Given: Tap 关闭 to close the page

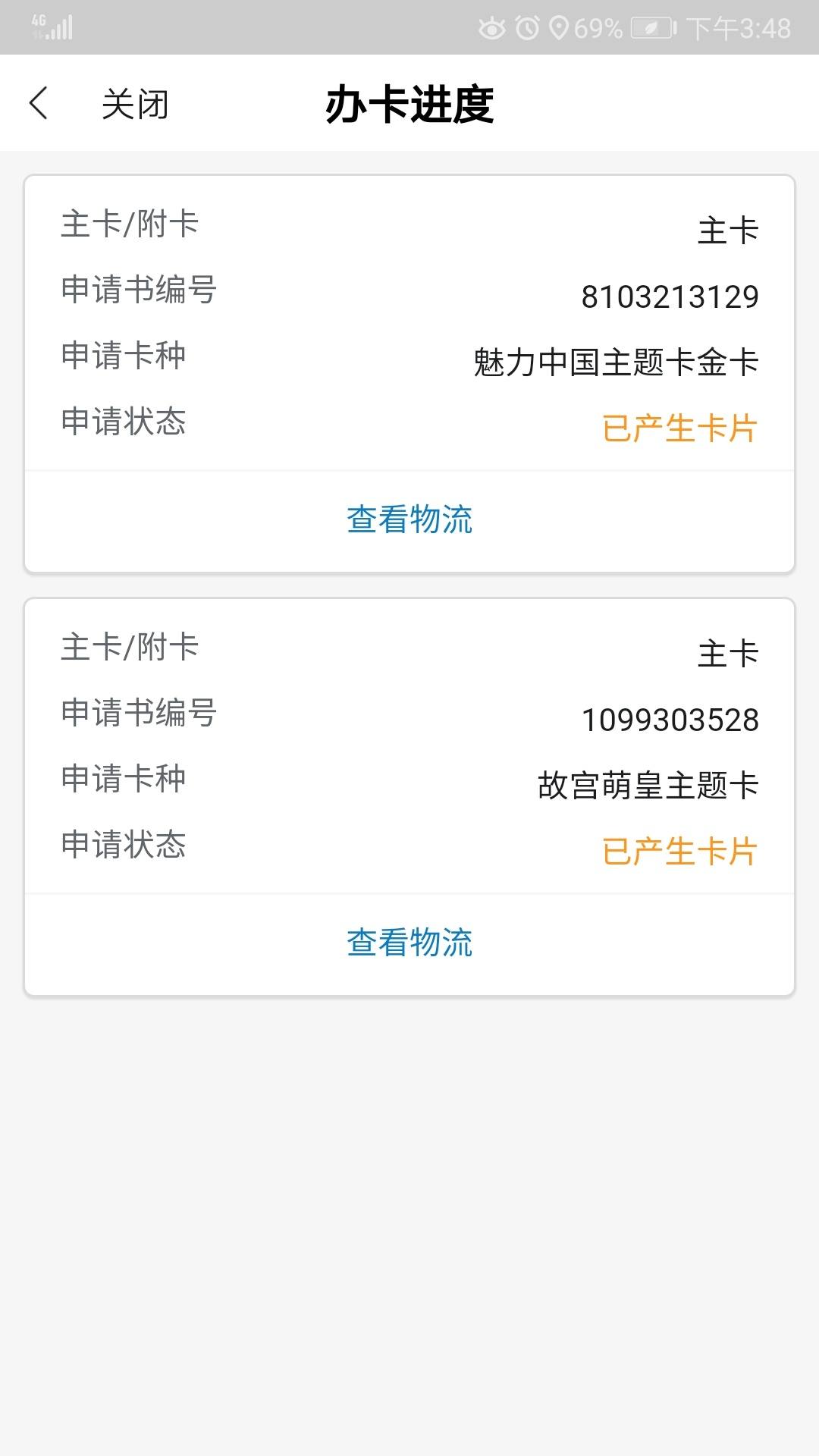Looking at the screenshot, I should pos(135,104).
